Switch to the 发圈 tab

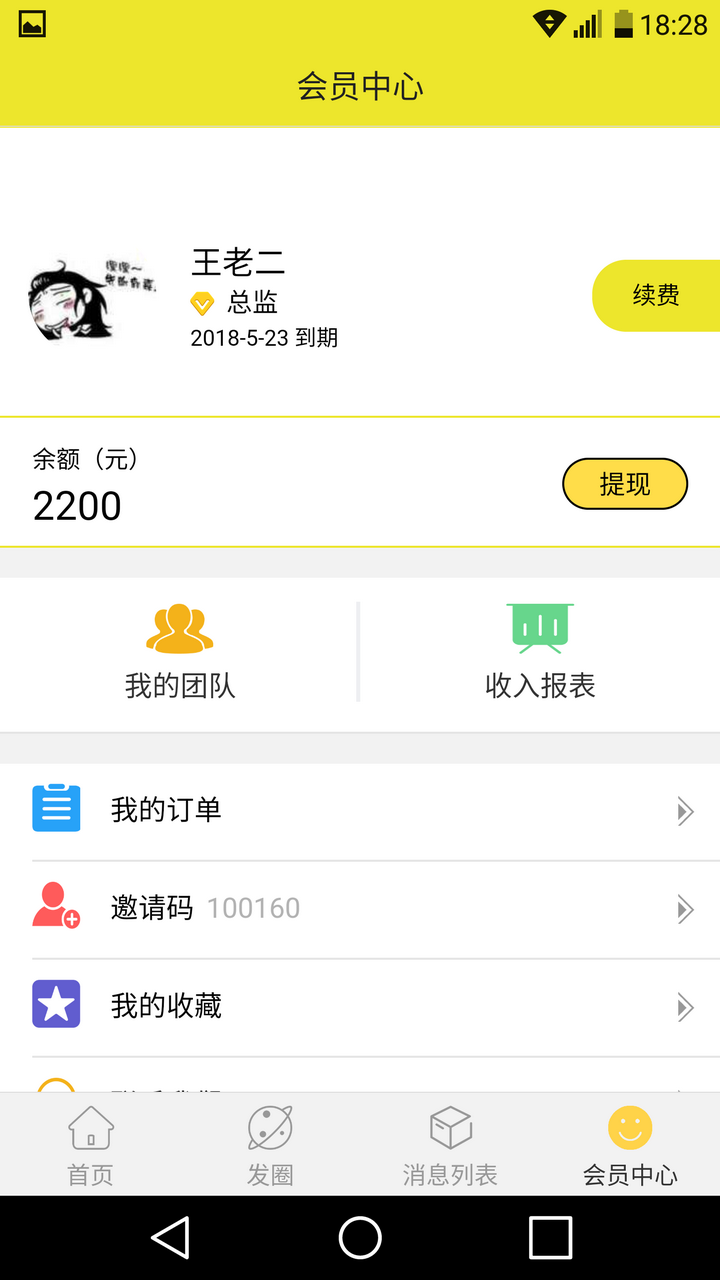click(x=270, y=1145)
